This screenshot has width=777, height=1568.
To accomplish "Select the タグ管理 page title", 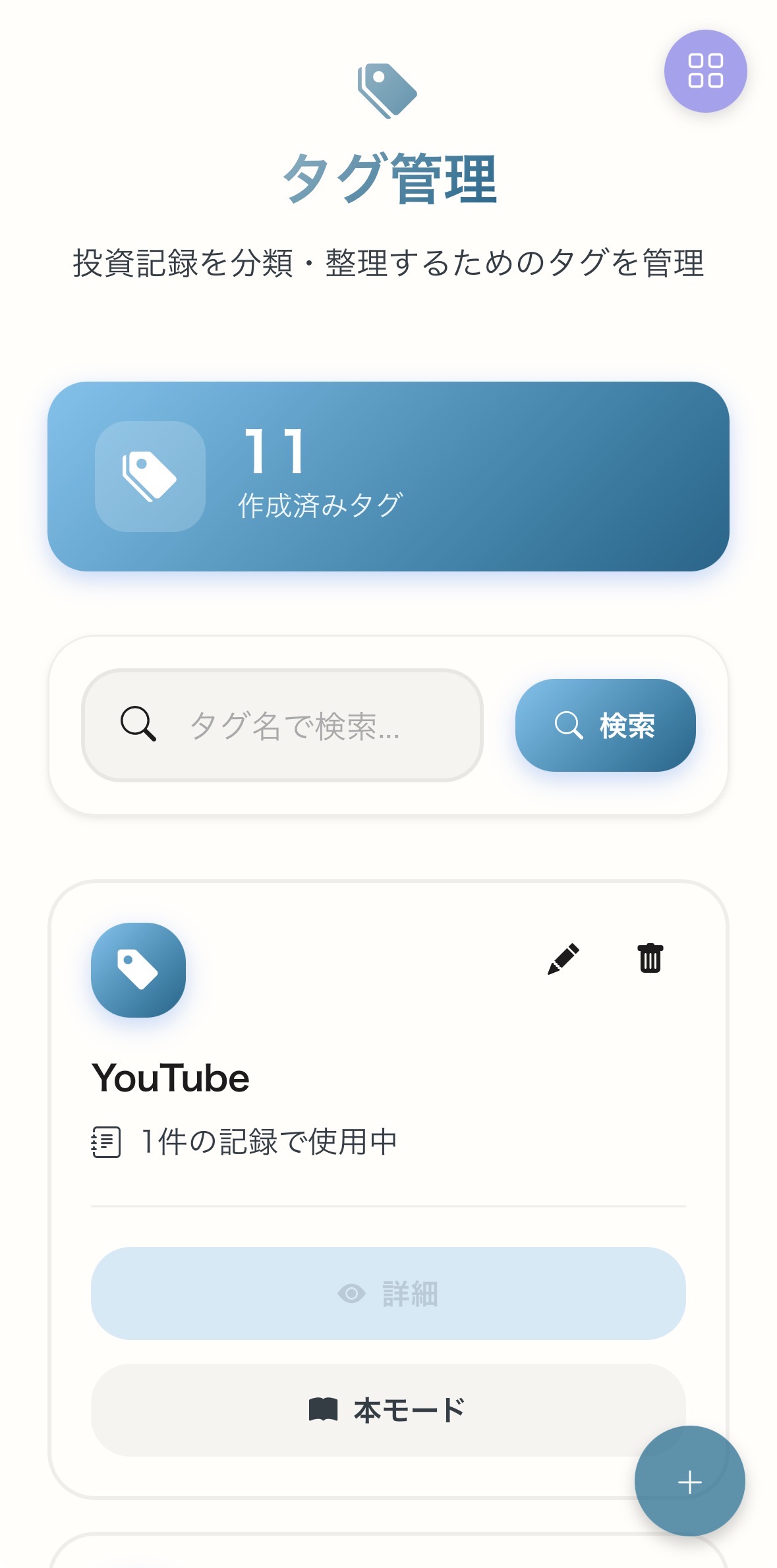I will (388, 174).
